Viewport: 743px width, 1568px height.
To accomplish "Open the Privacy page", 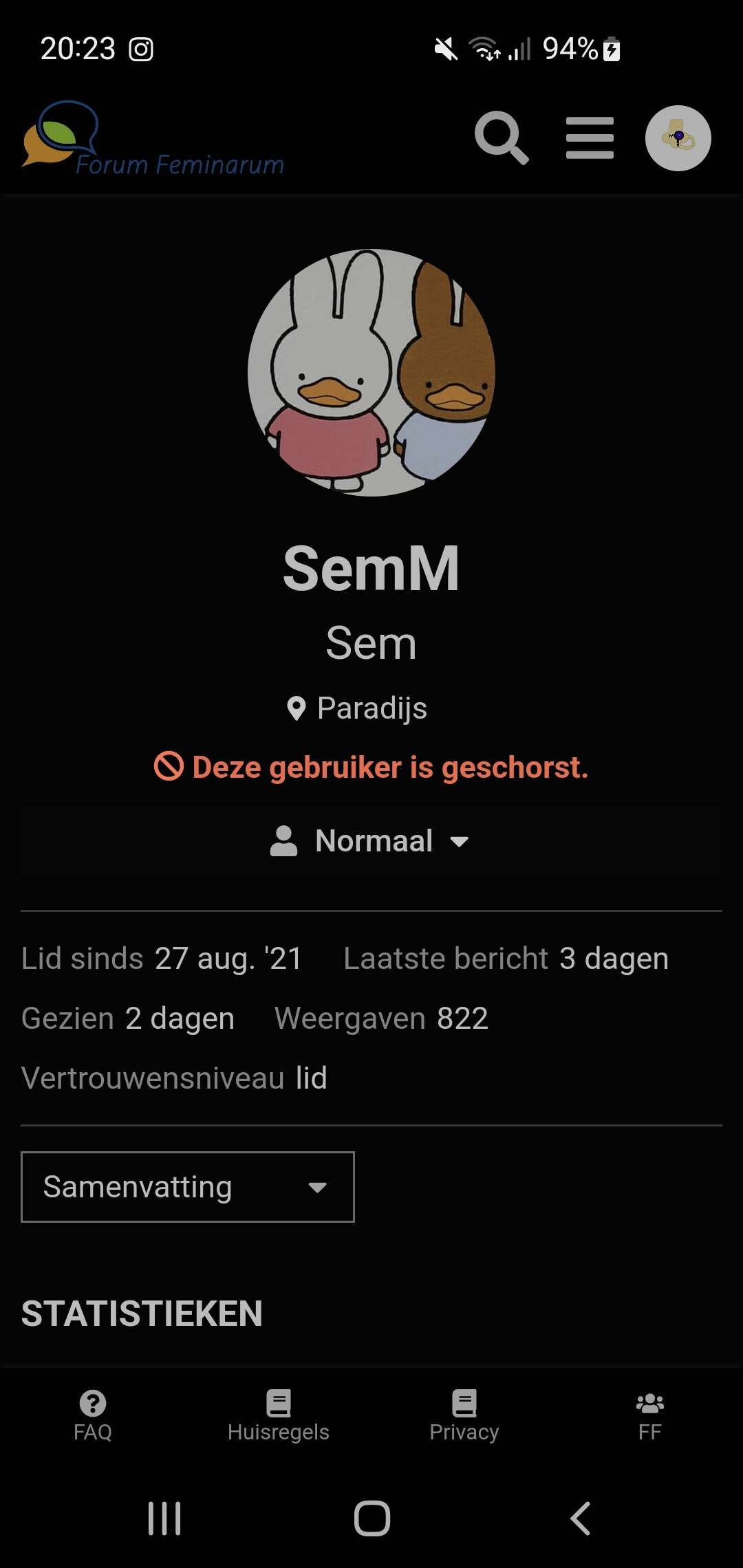I will click(x=464, y=1415).
